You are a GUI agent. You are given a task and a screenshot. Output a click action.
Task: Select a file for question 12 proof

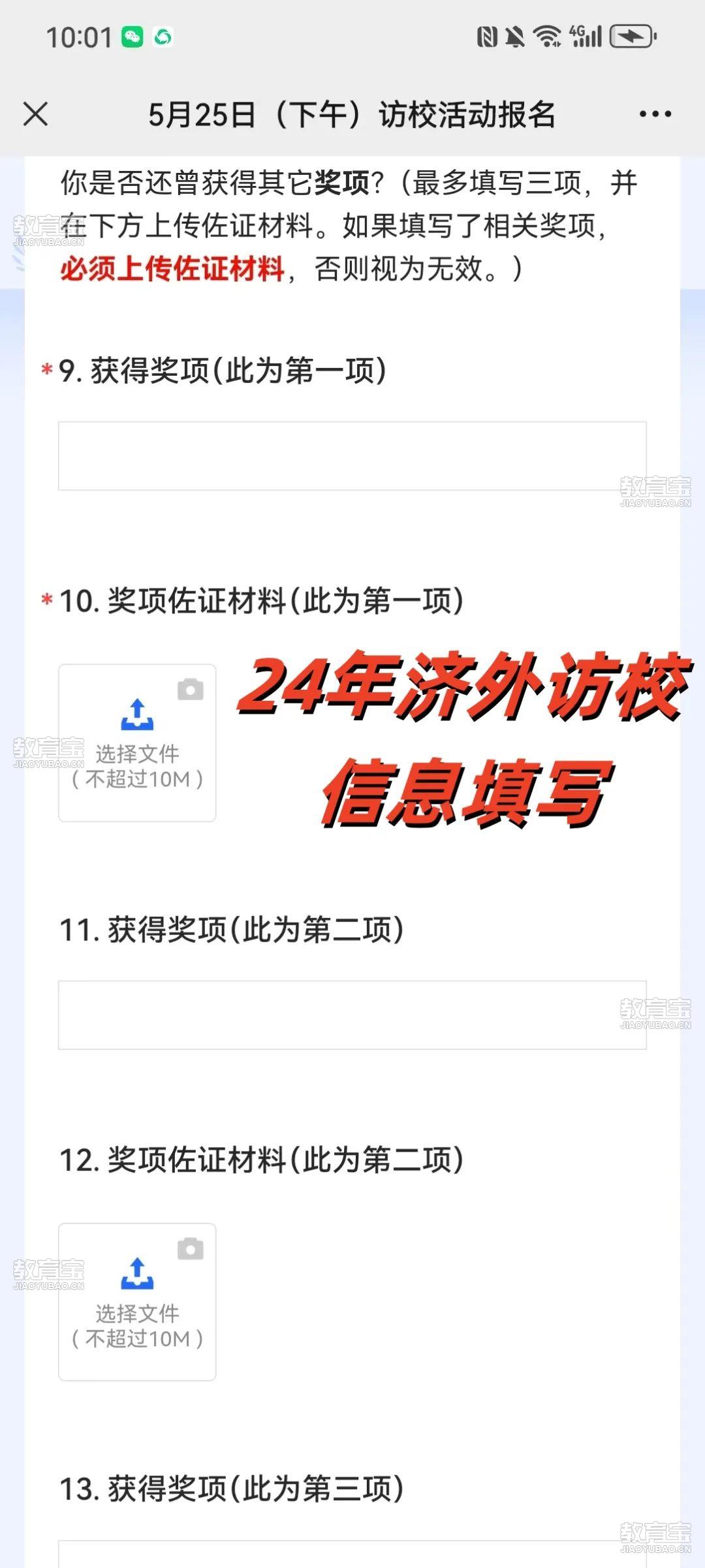coord(137,1302)
